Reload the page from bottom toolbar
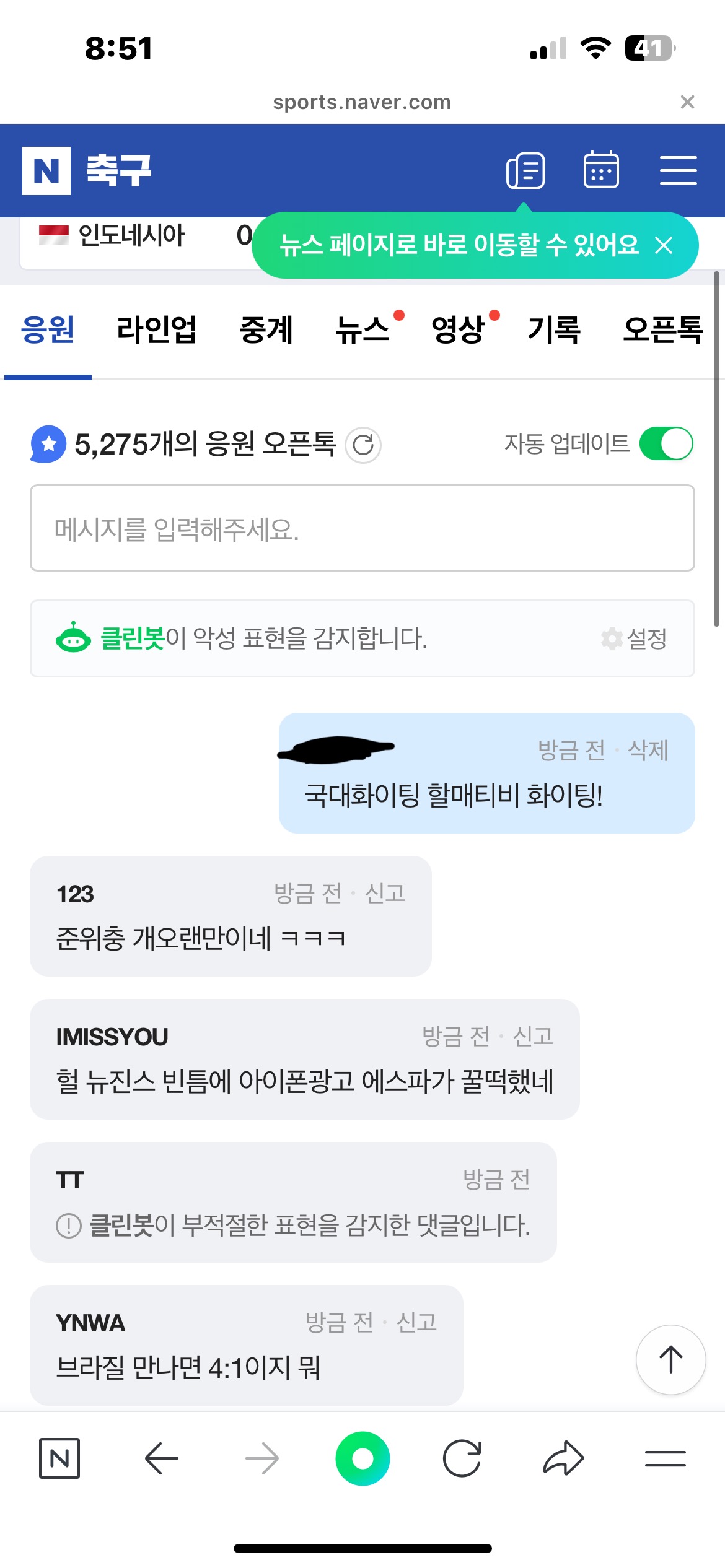725x1568 pixels. tap(462, 1459)
